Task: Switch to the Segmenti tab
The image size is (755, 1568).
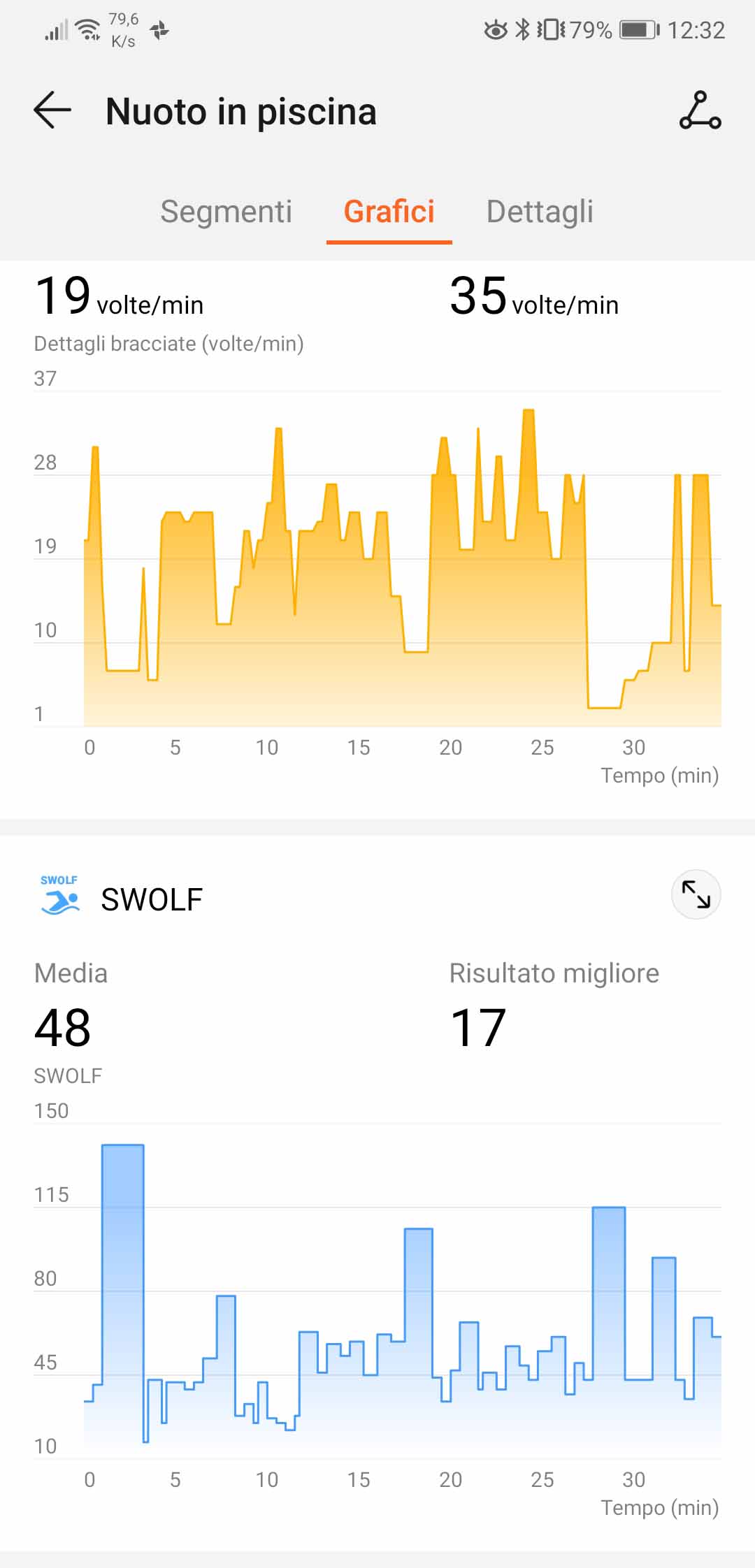Action: (x=226, y=211)
